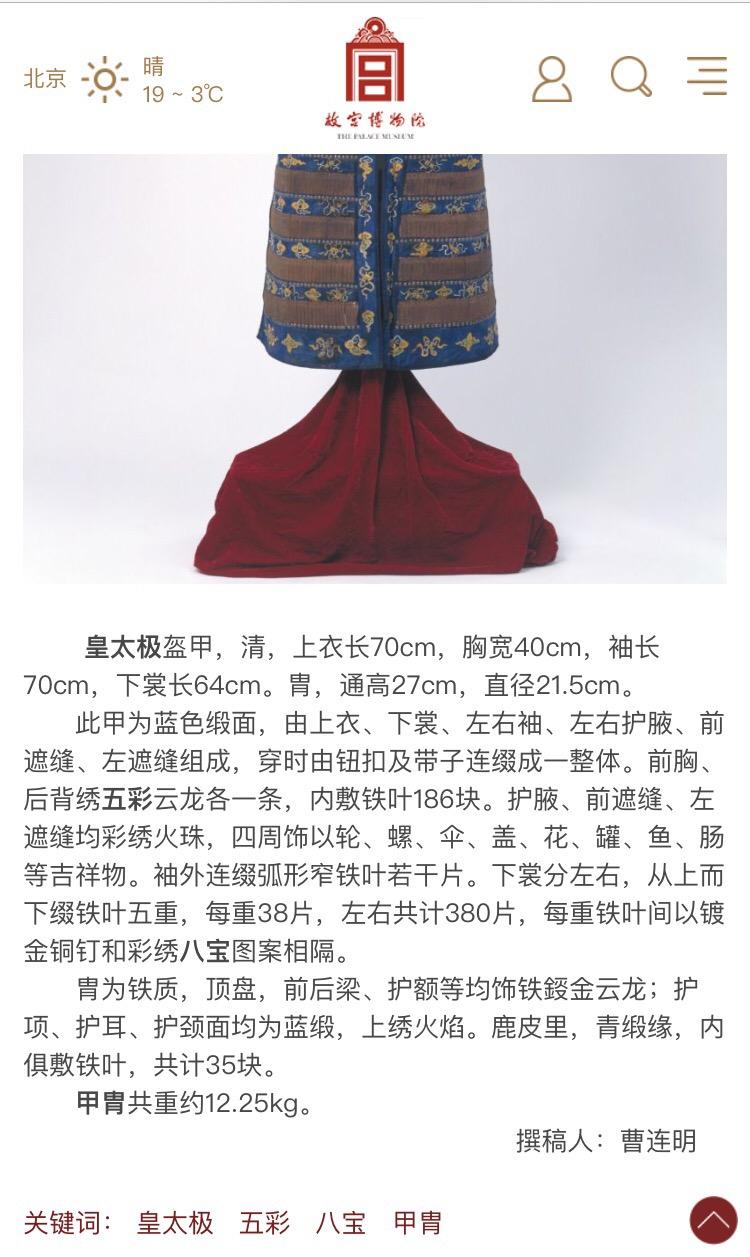
Task: Open the hamburger menu
Action: tap(707, 76)
